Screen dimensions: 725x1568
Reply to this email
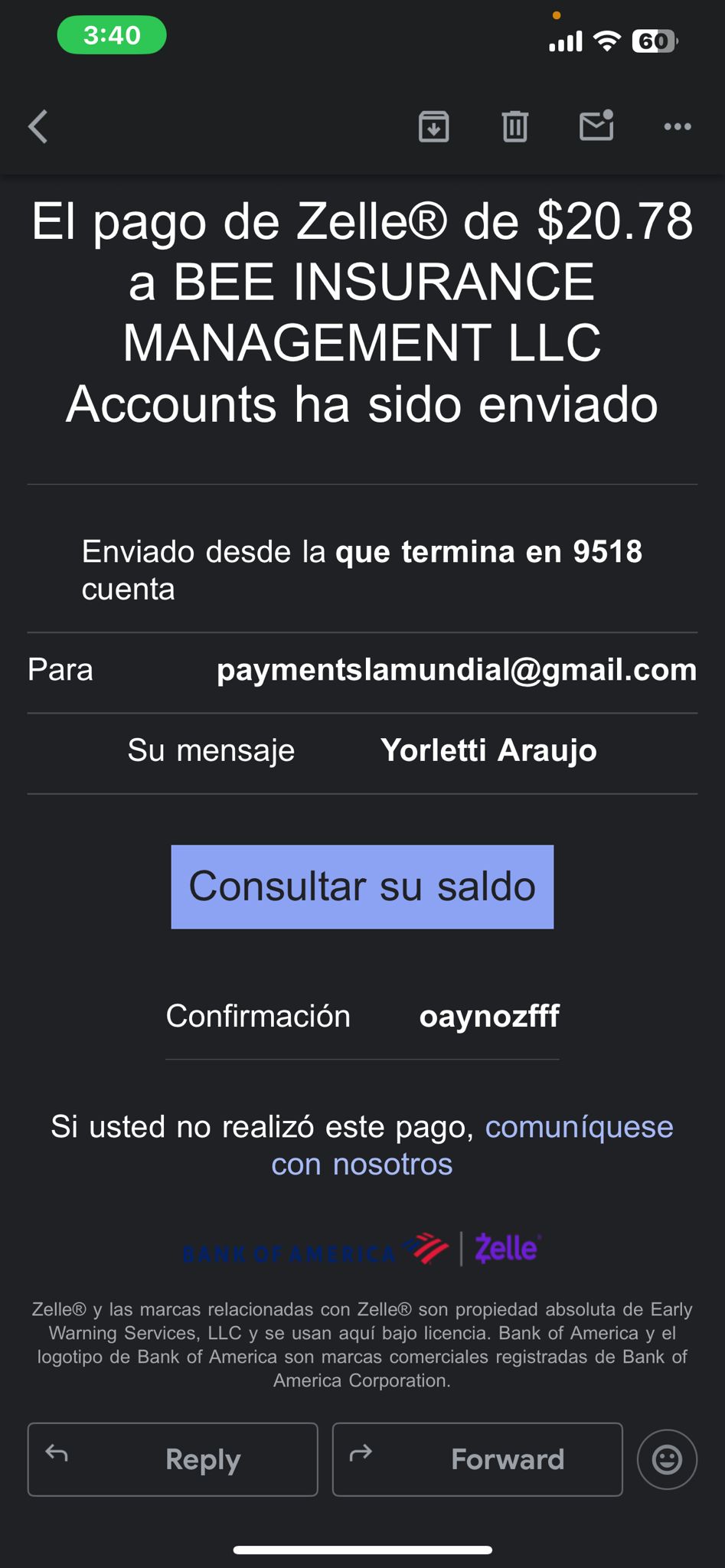[x=173, y=1459]
